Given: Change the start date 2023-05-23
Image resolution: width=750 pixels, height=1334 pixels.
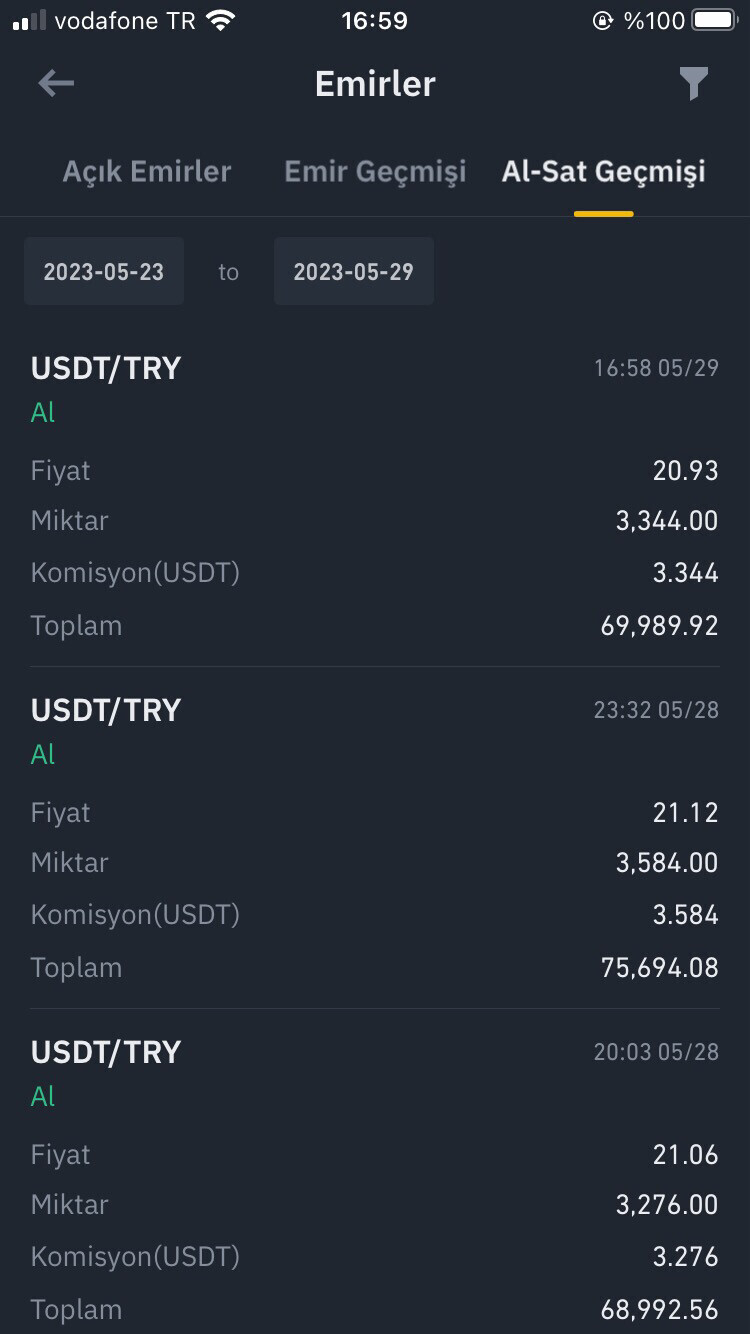Looking at the screenshot, I should click(x=104, y=271).
